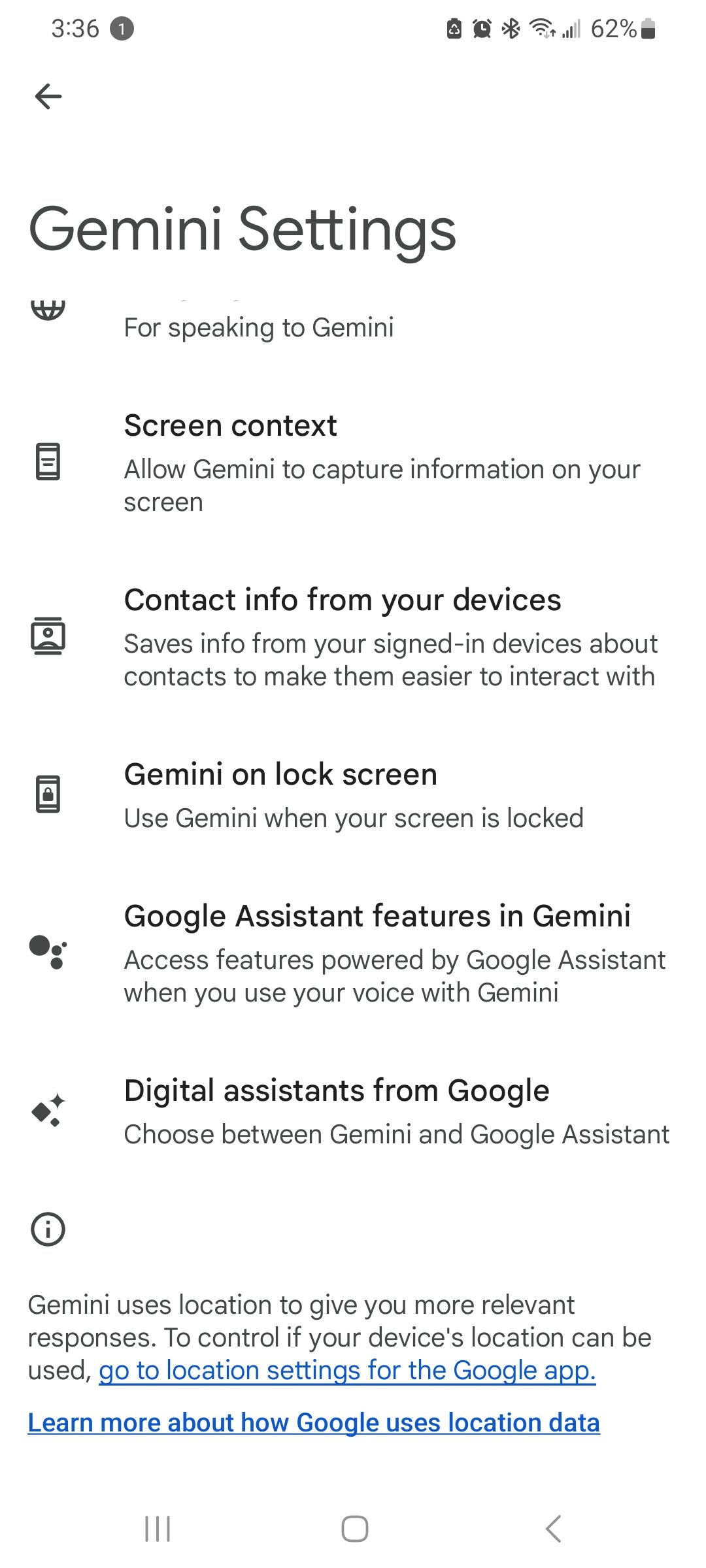This screenshot has width=706, height=1568.
Task: Open Gemini on lock screen setting
Action: (x=353, y=795)
